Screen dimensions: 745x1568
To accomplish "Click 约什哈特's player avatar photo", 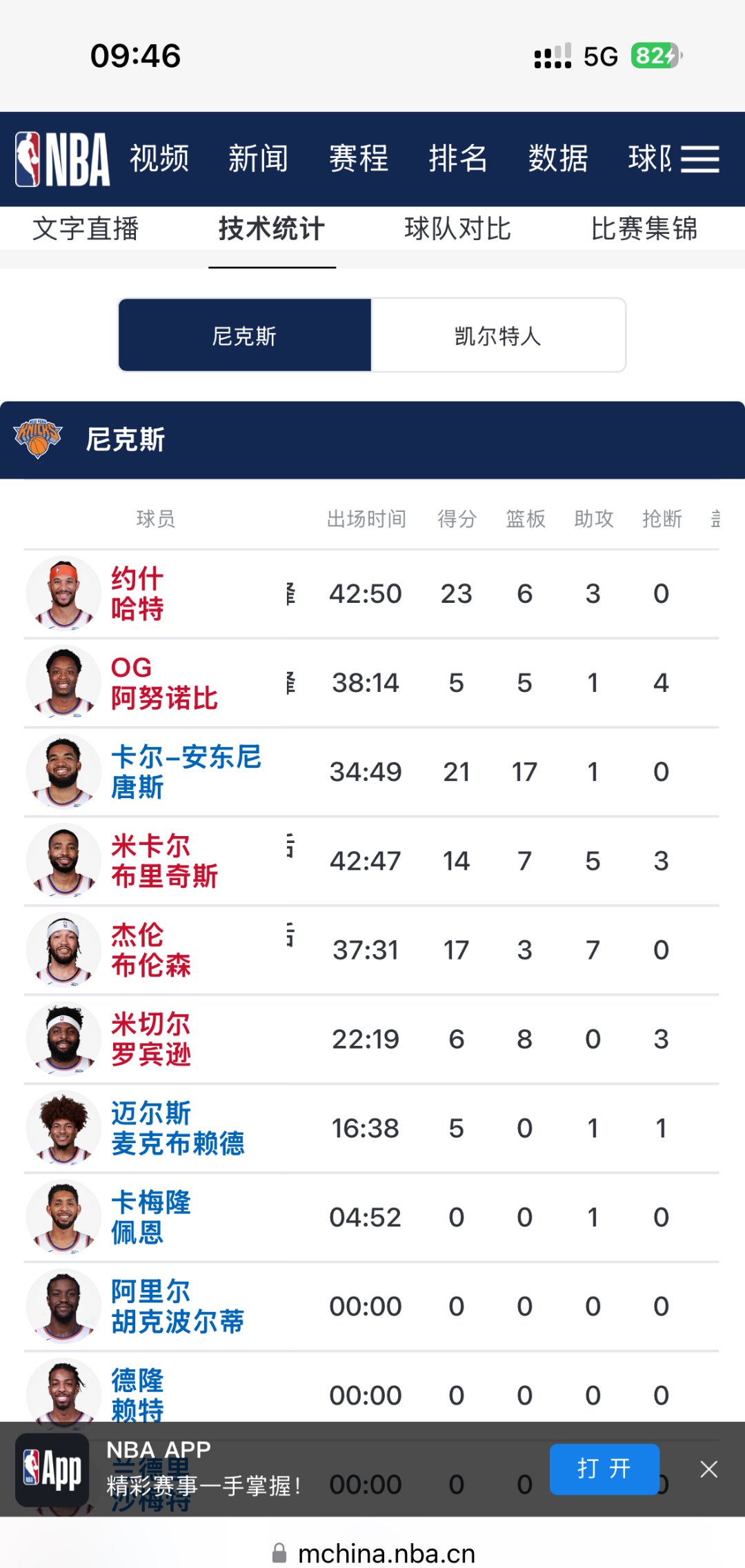I will (x=63, y=593).
